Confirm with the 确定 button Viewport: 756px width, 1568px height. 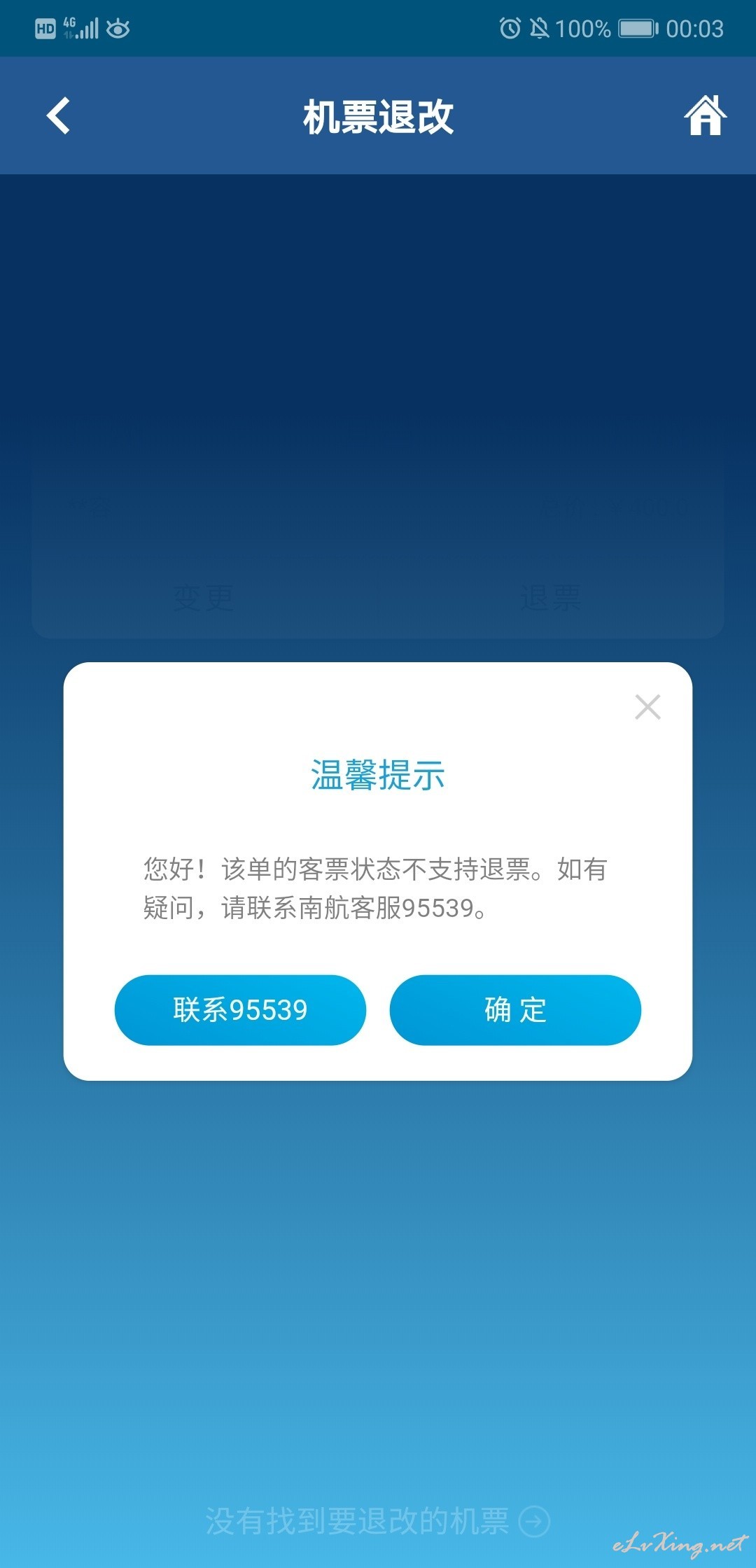pos(515,1009)
